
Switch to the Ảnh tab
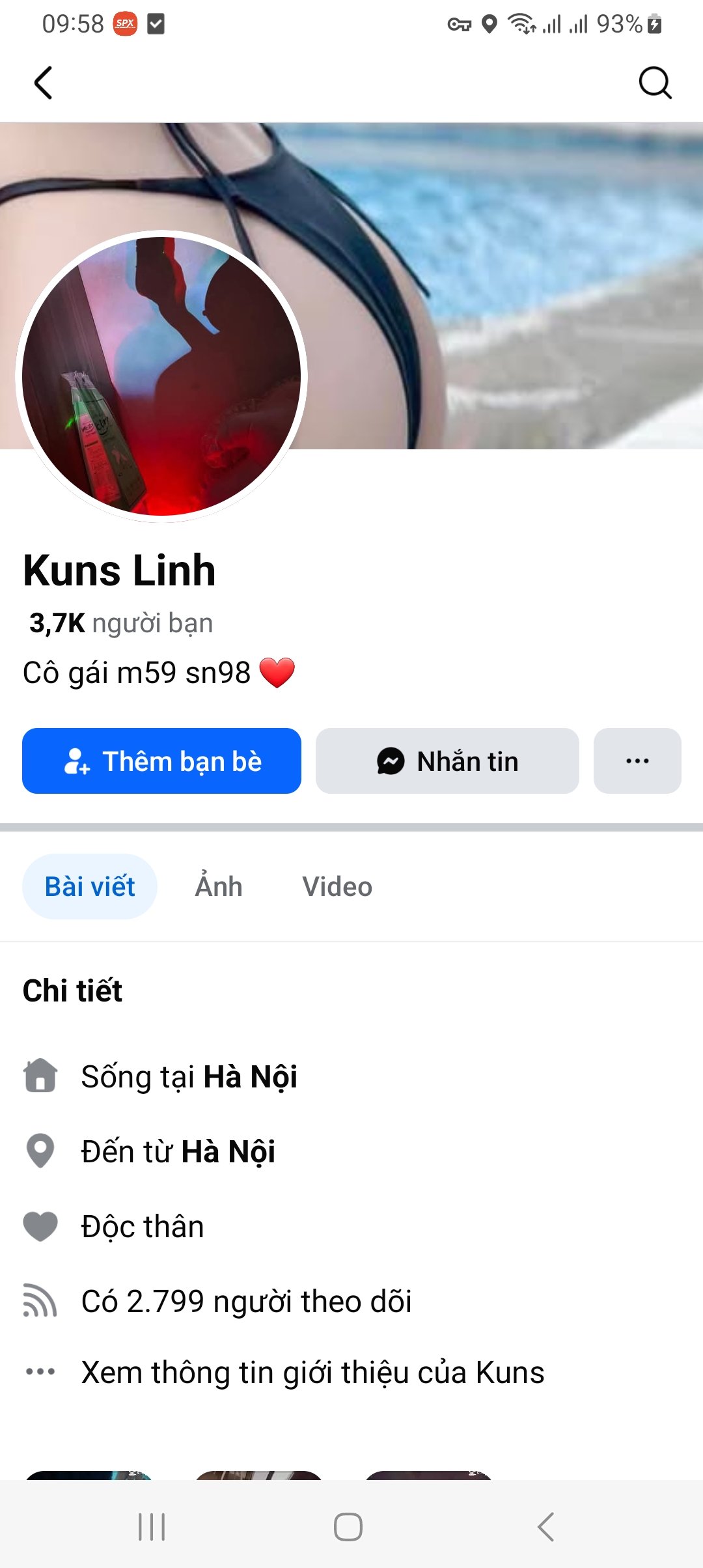click(219, 887)
